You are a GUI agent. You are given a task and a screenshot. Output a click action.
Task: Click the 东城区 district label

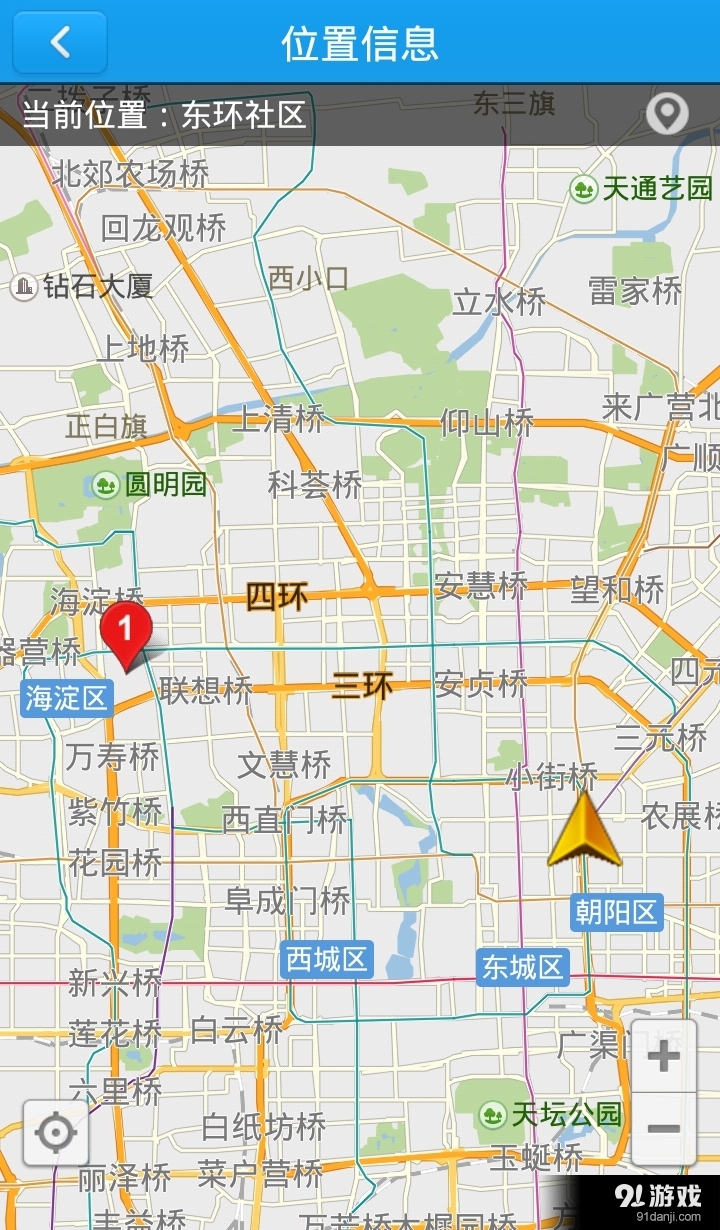point(522,967)
